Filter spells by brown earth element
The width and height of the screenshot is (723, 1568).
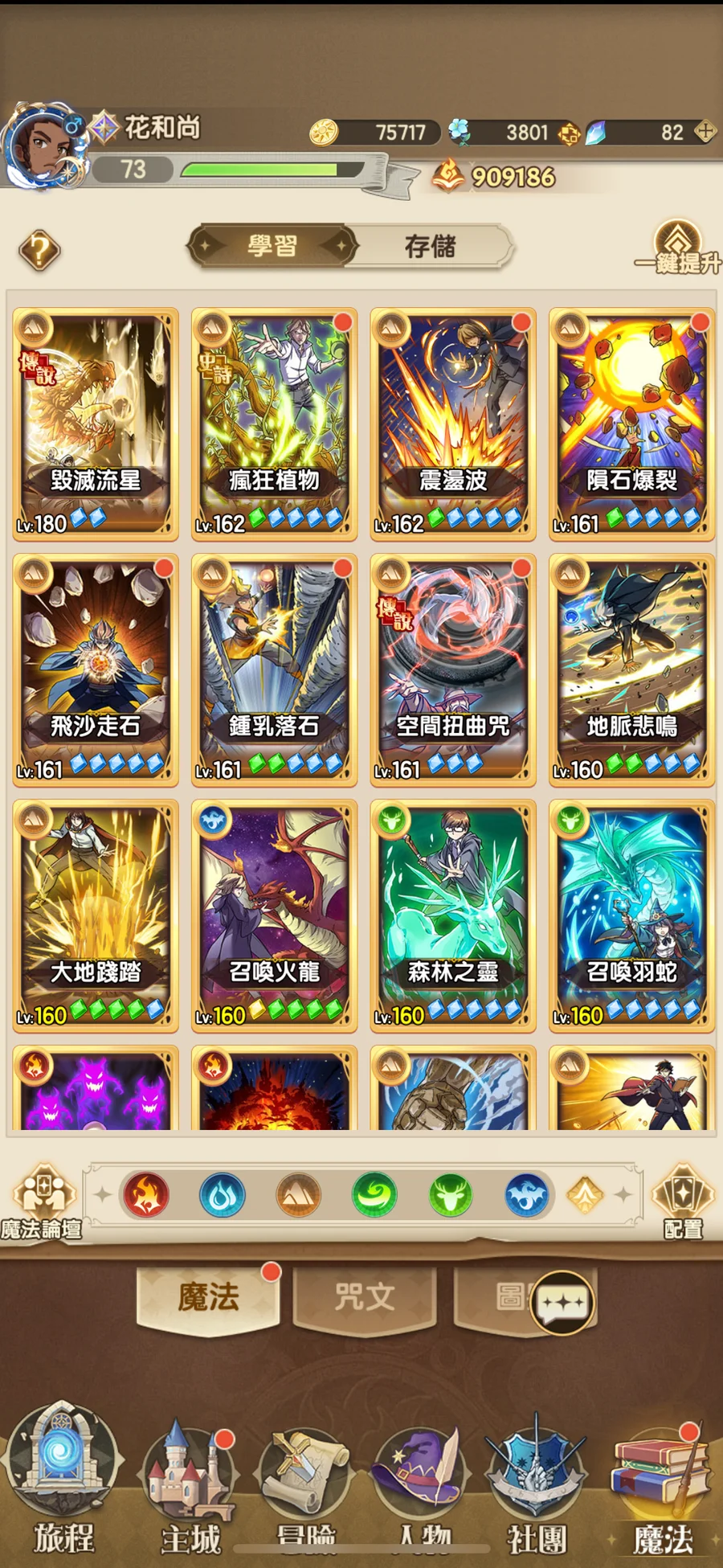(x=298, y=1194)
